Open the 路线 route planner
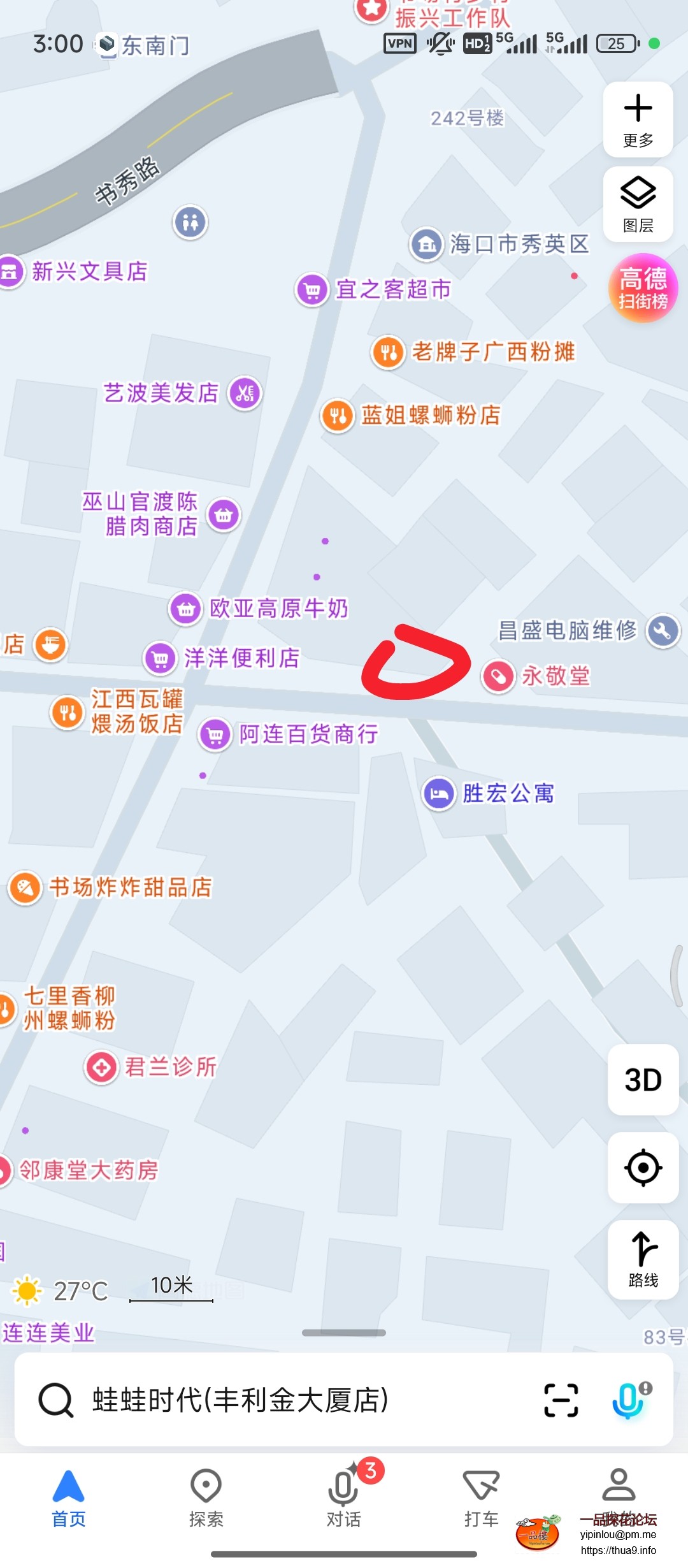Screen dimensions: 688x1568 pyautogui.click(x=643, y=1259)
